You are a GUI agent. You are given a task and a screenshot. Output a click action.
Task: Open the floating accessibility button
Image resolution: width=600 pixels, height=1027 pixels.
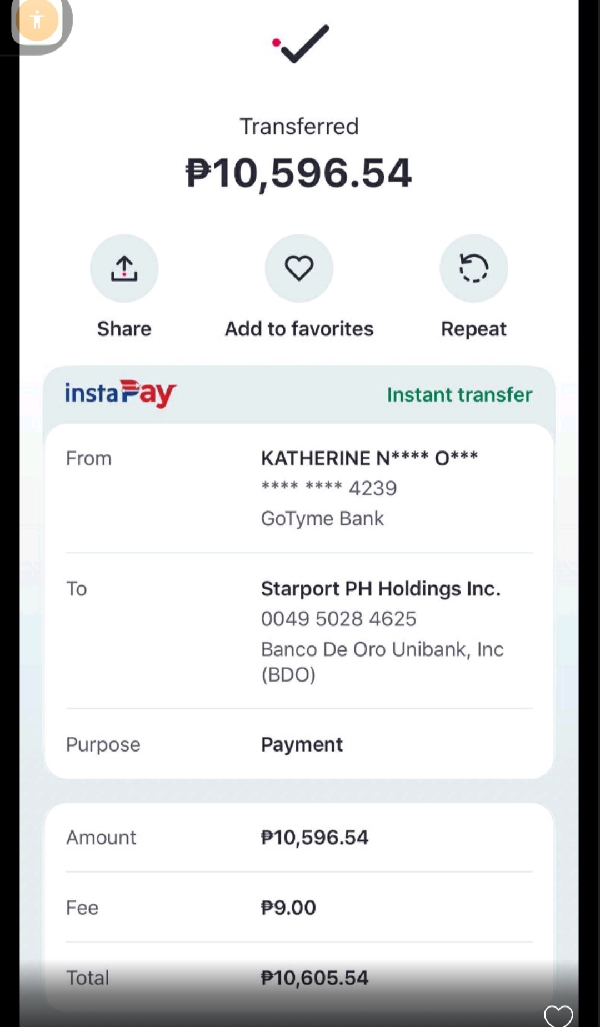coord(38,20)
